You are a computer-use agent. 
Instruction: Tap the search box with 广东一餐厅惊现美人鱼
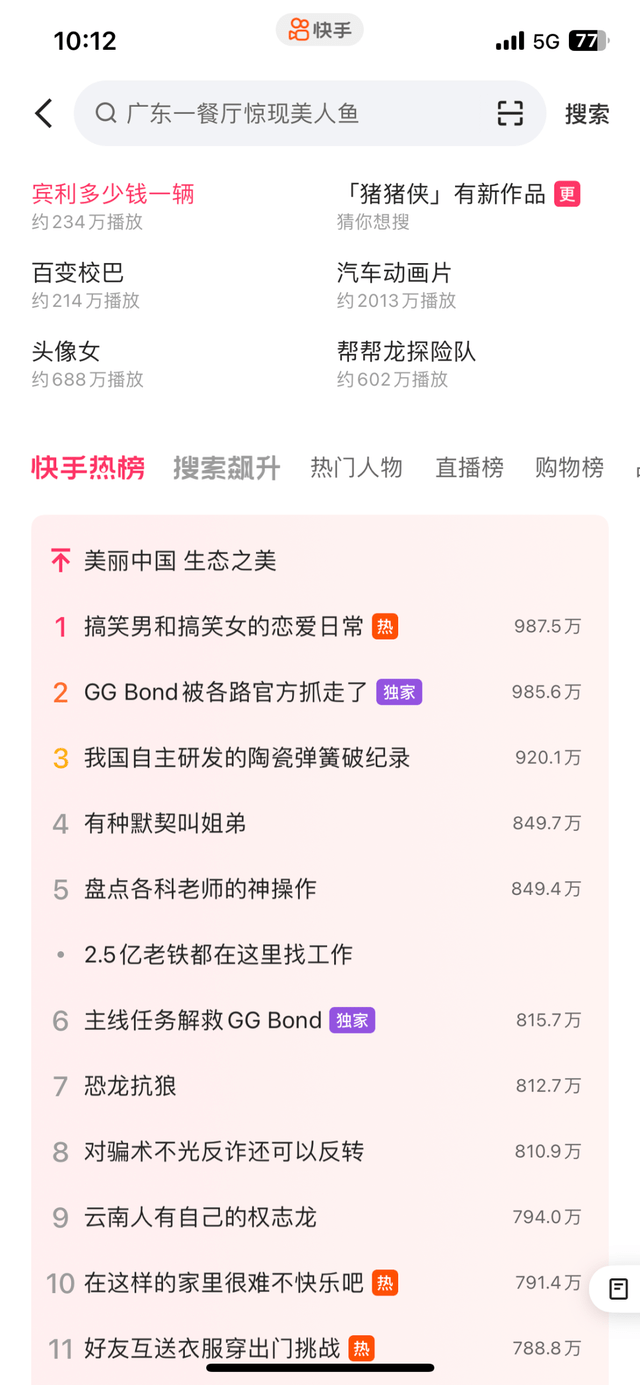[x=290, y=114]
